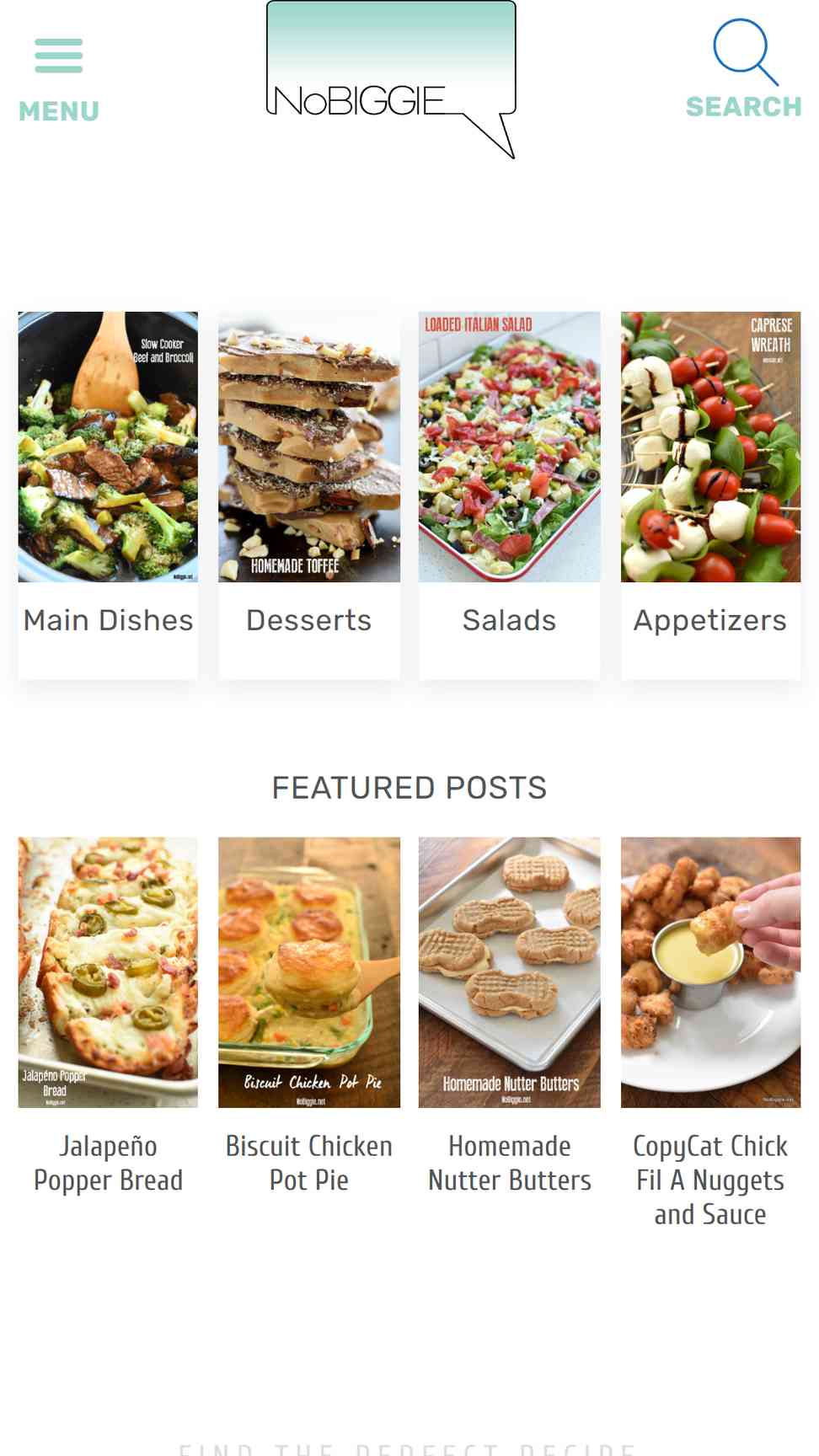The image size is (819, 1456).
Task: Open the Jalapeño Popper Bread post
Action: (x=108, y=1017)
